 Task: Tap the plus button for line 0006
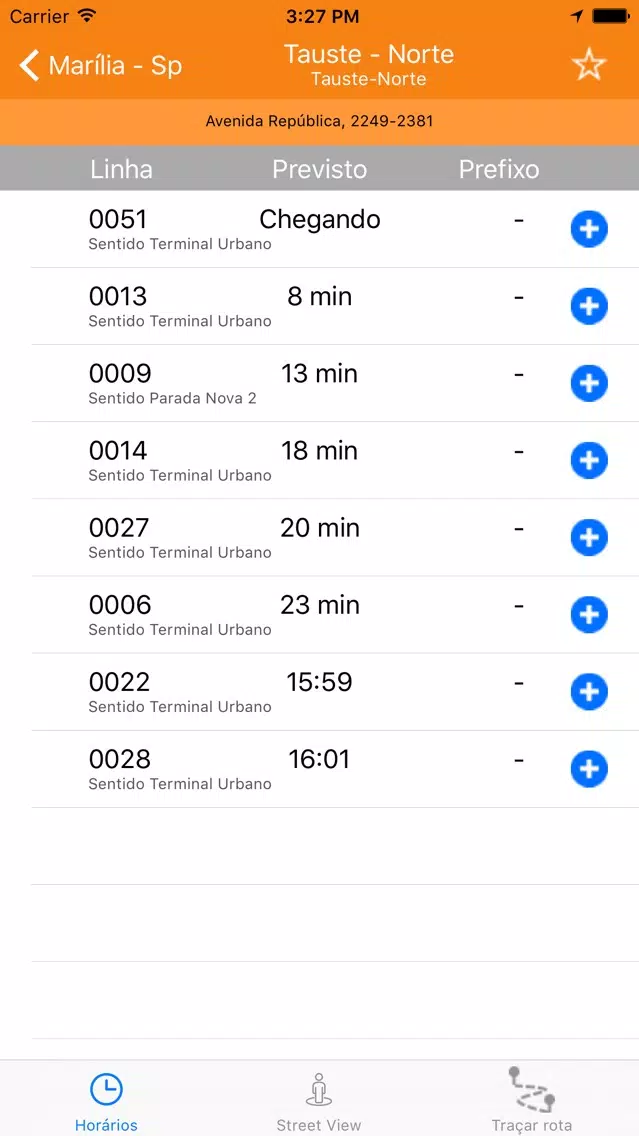[x=589, y=615]
